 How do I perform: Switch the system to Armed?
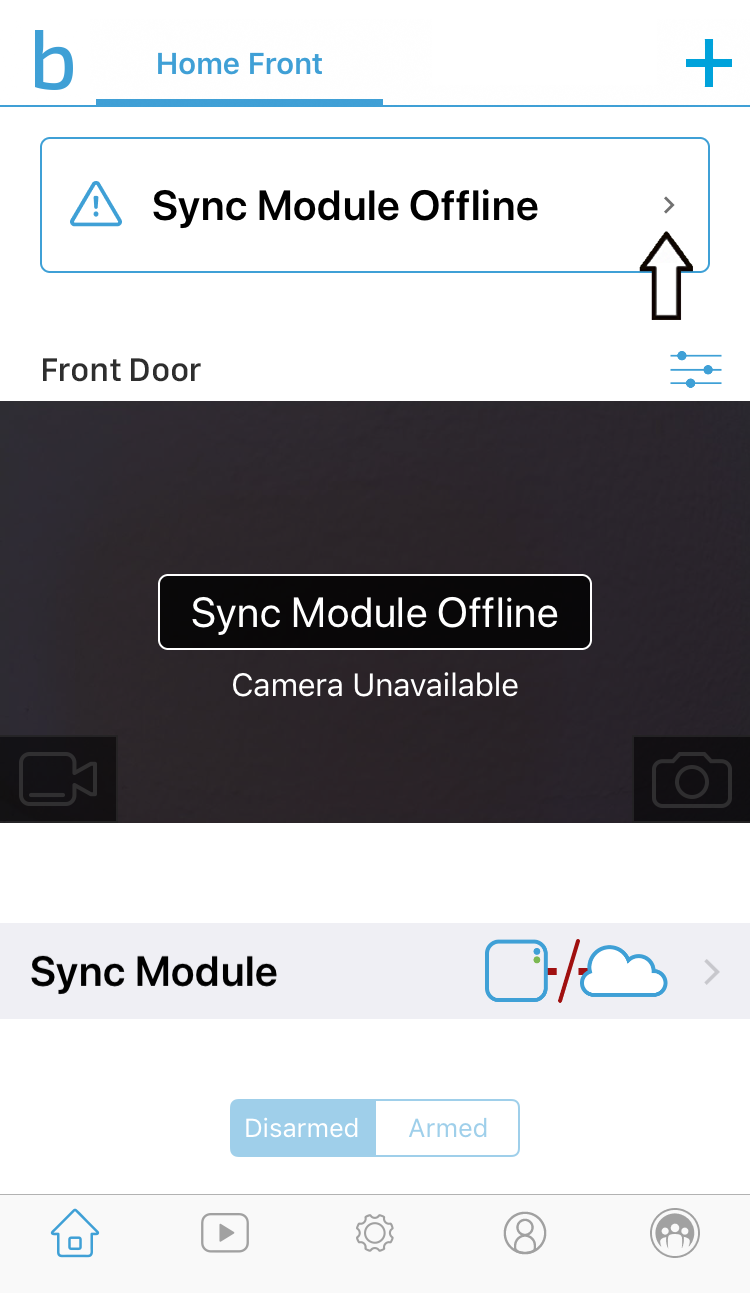[447, 1127]
